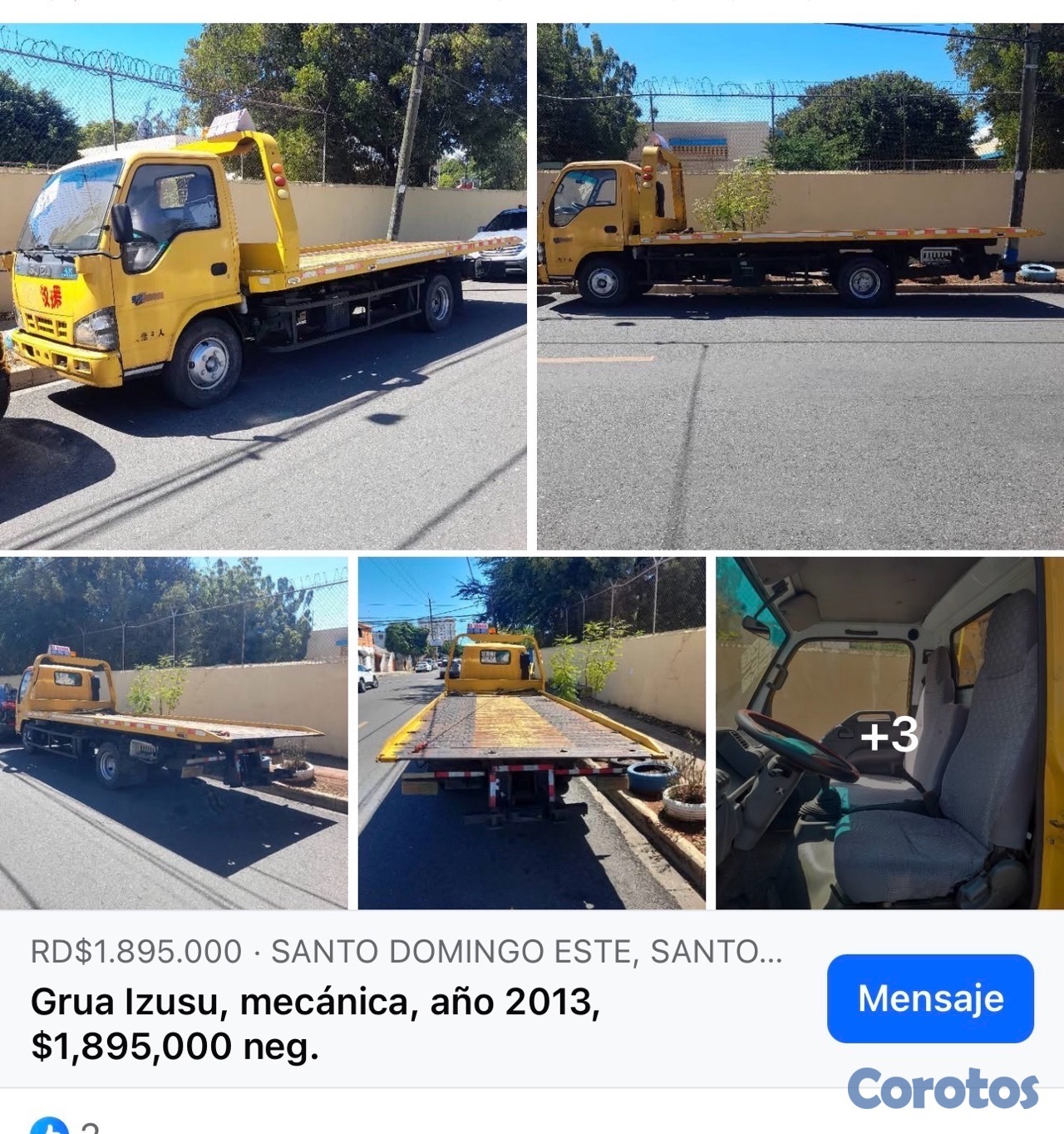Open the front-angle tow truck photo

tap(263, 287)
